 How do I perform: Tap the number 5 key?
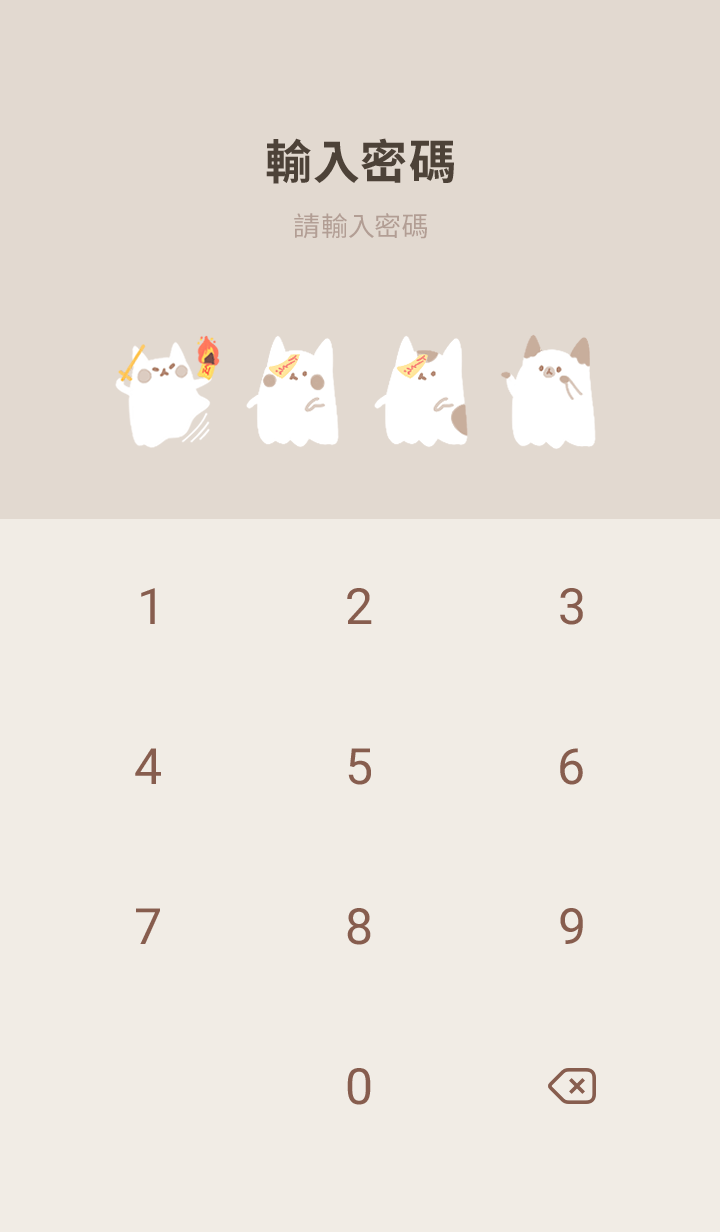(359, 767)
